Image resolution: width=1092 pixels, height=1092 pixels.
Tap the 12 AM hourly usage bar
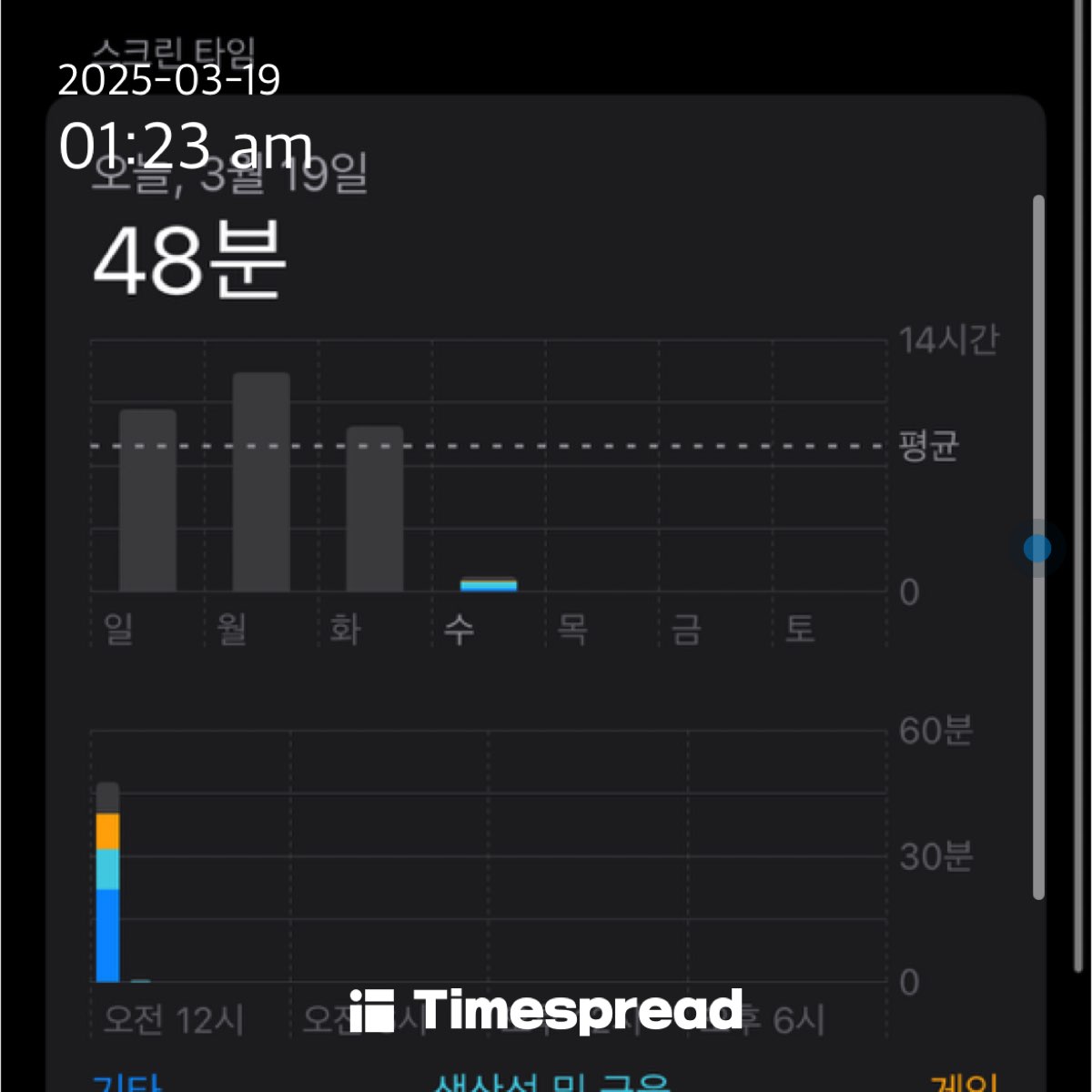(107, 883)
